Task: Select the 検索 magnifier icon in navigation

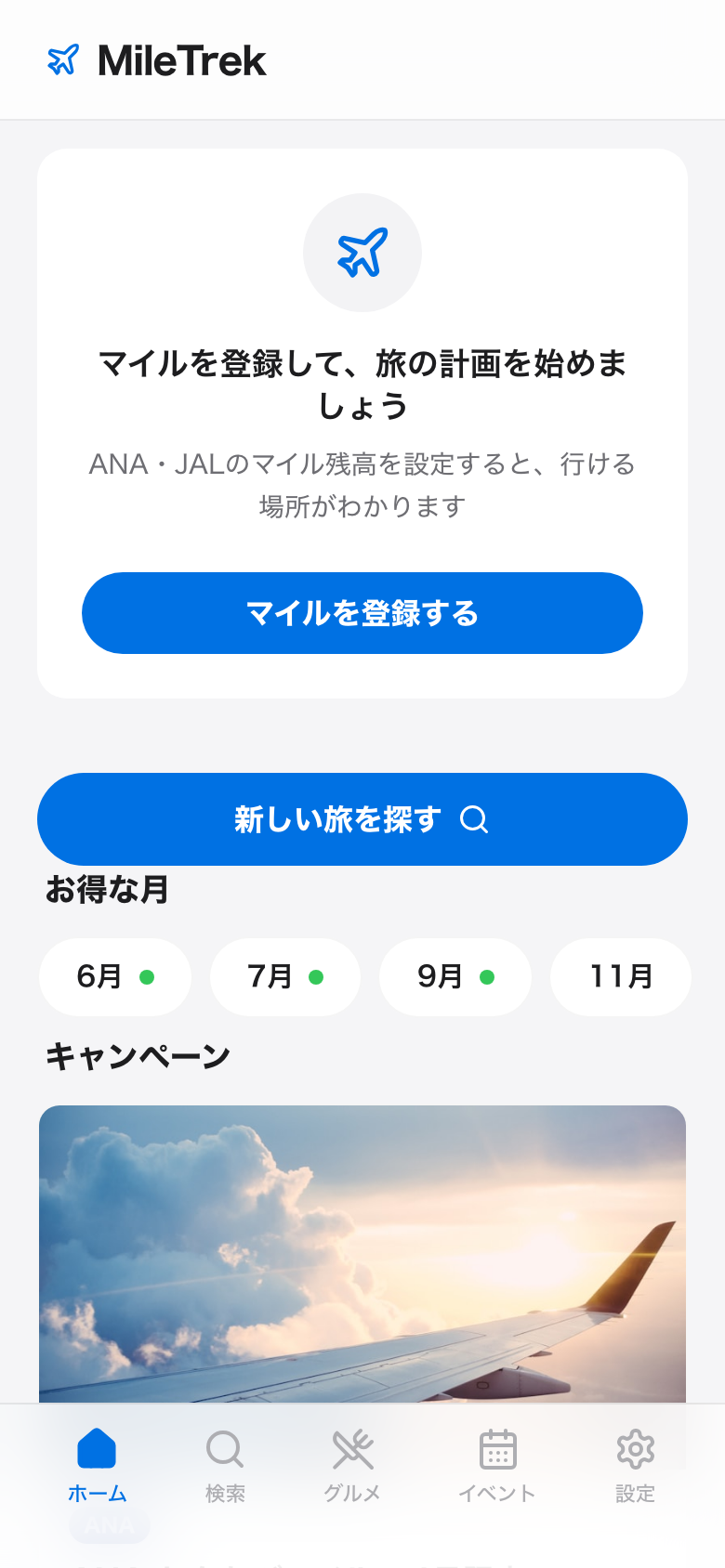Action: 225,1446
